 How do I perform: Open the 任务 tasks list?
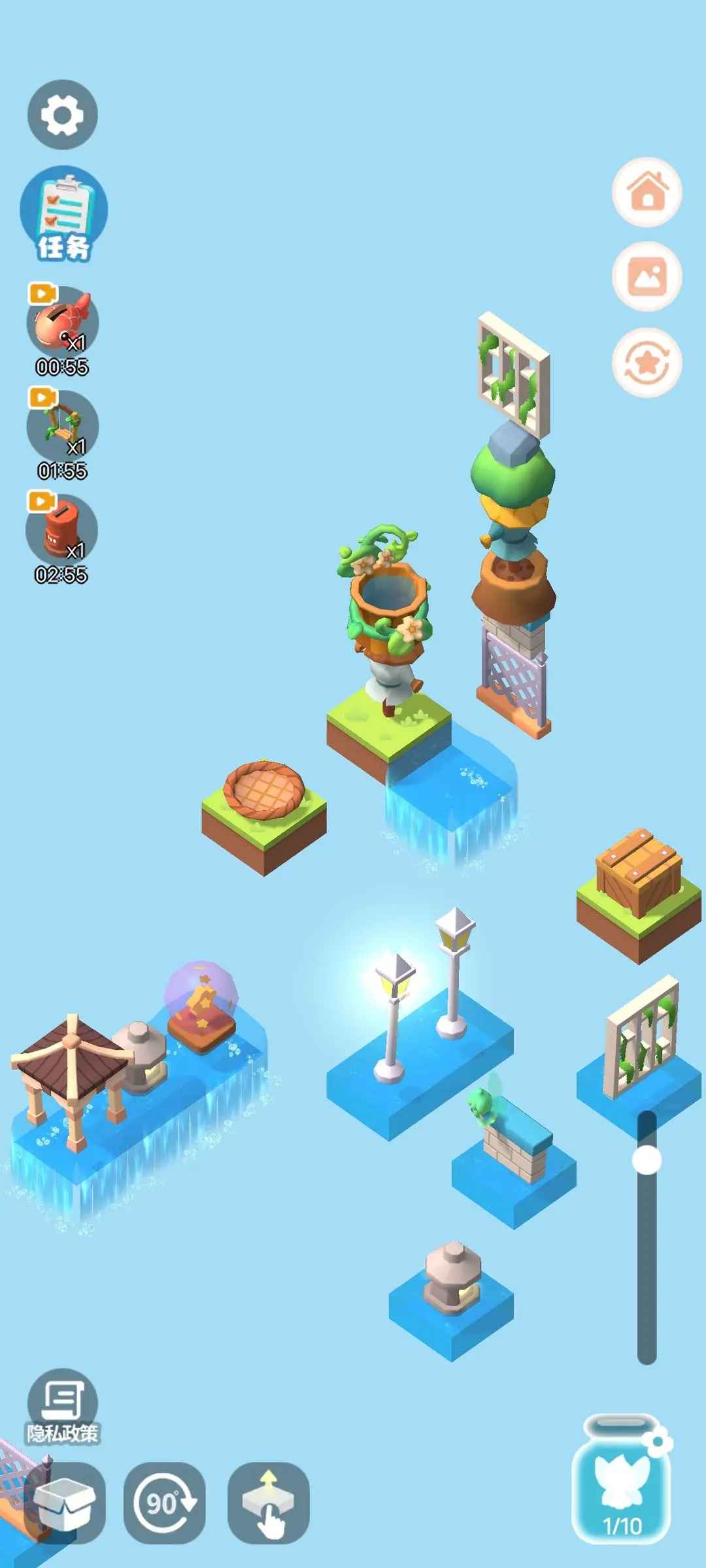click(x=63, y=215)
